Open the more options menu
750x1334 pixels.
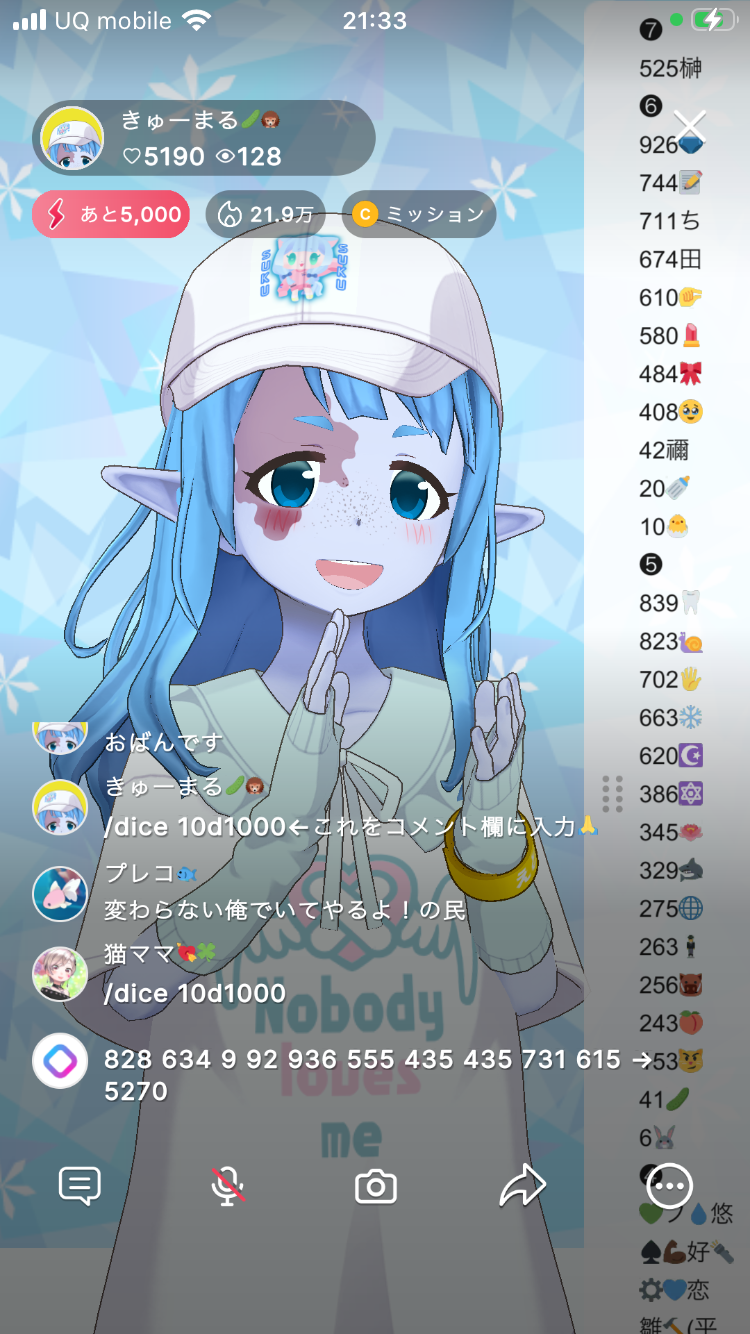669,1187
